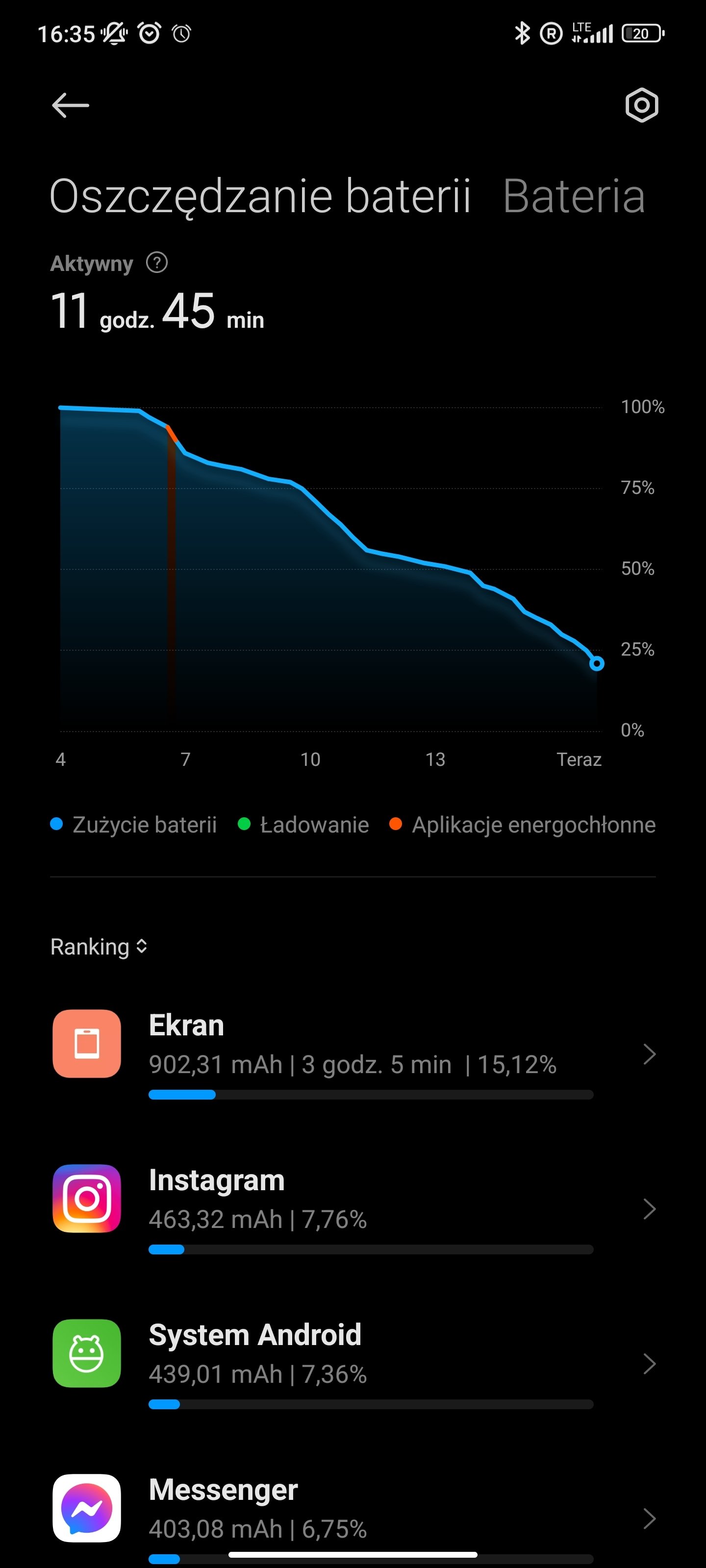Go back using the arrow icon
706x1568 pixels.
(71, 105)
